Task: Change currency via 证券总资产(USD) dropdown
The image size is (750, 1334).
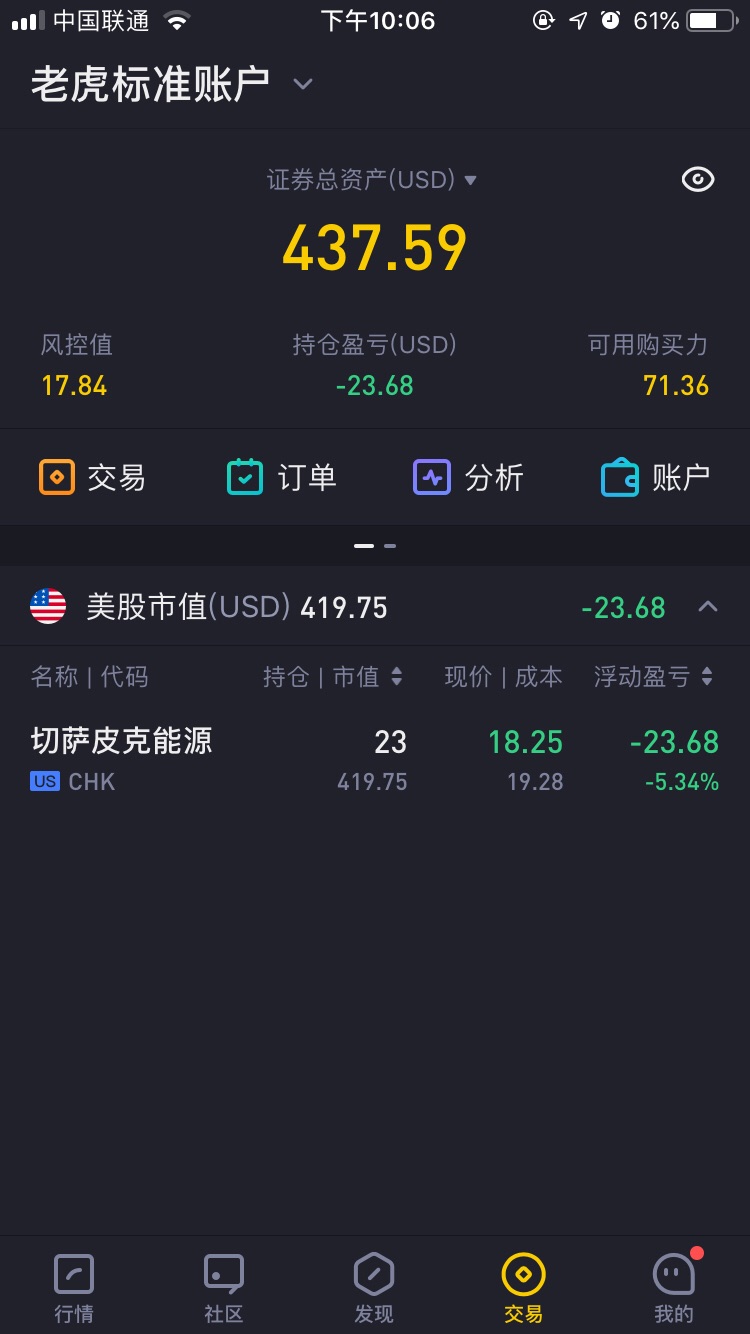Action: pyautogui.click(x=372, y=180)
